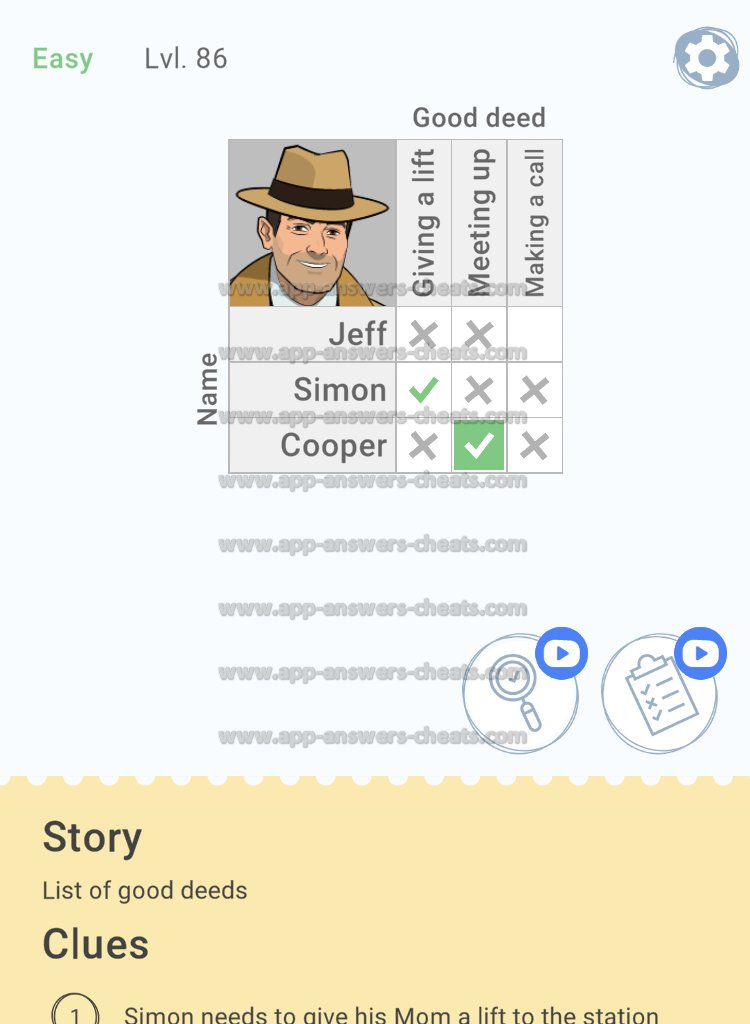Toggle the Jeff / Giving a lift cell
Image resolution: width=750 pixels, height=1024 pixels.
(x=424, y=335)
